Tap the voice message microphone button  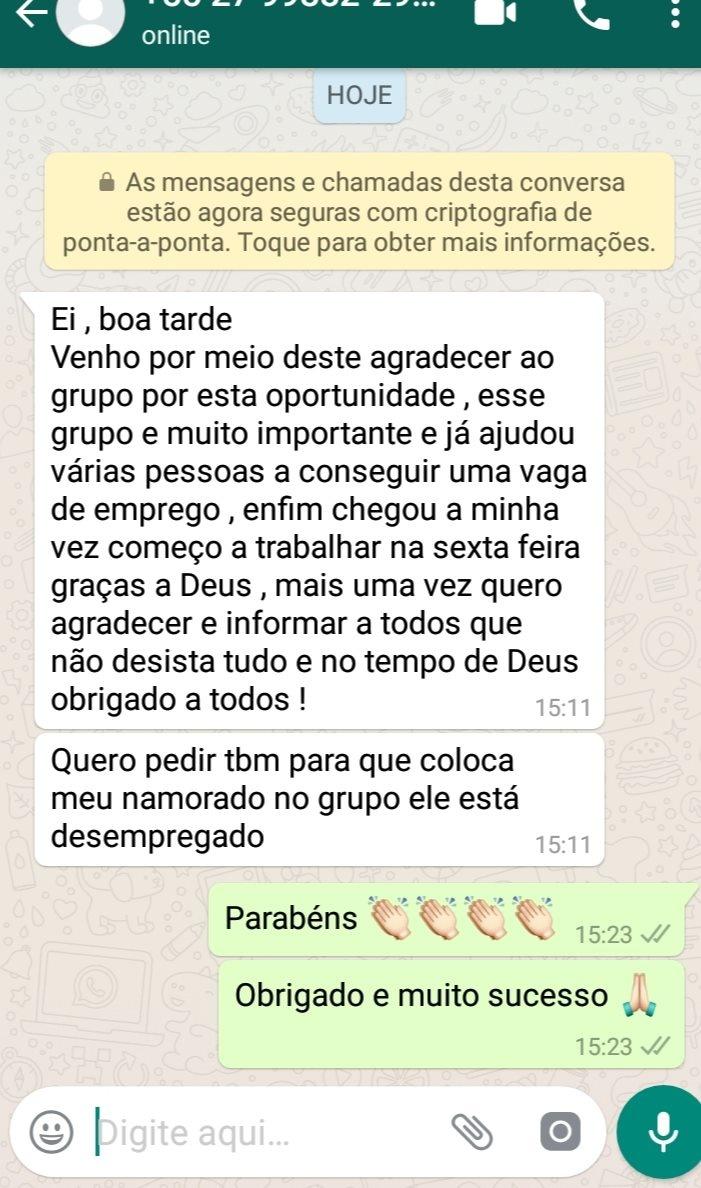point(661,1132)
